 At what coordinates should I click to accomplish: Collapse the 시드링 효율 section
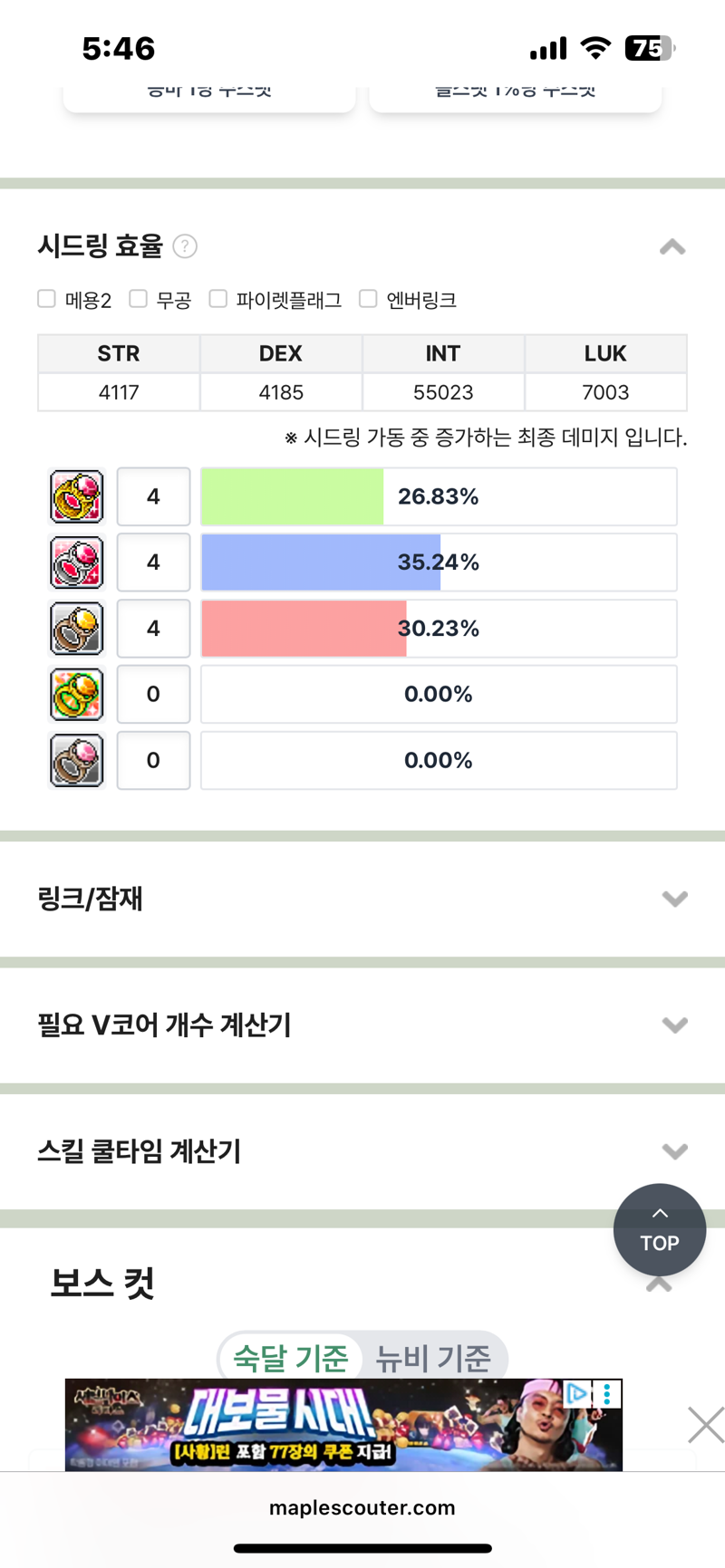tap(672, 247)
